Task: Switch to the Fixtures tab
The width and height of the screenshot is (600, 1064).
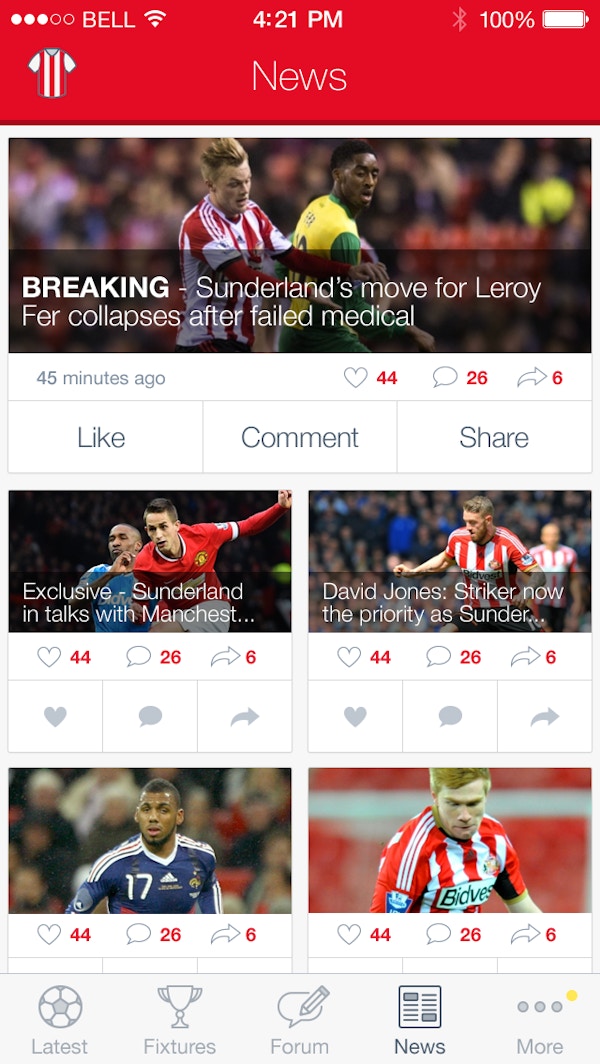Action: (180, 1020)
